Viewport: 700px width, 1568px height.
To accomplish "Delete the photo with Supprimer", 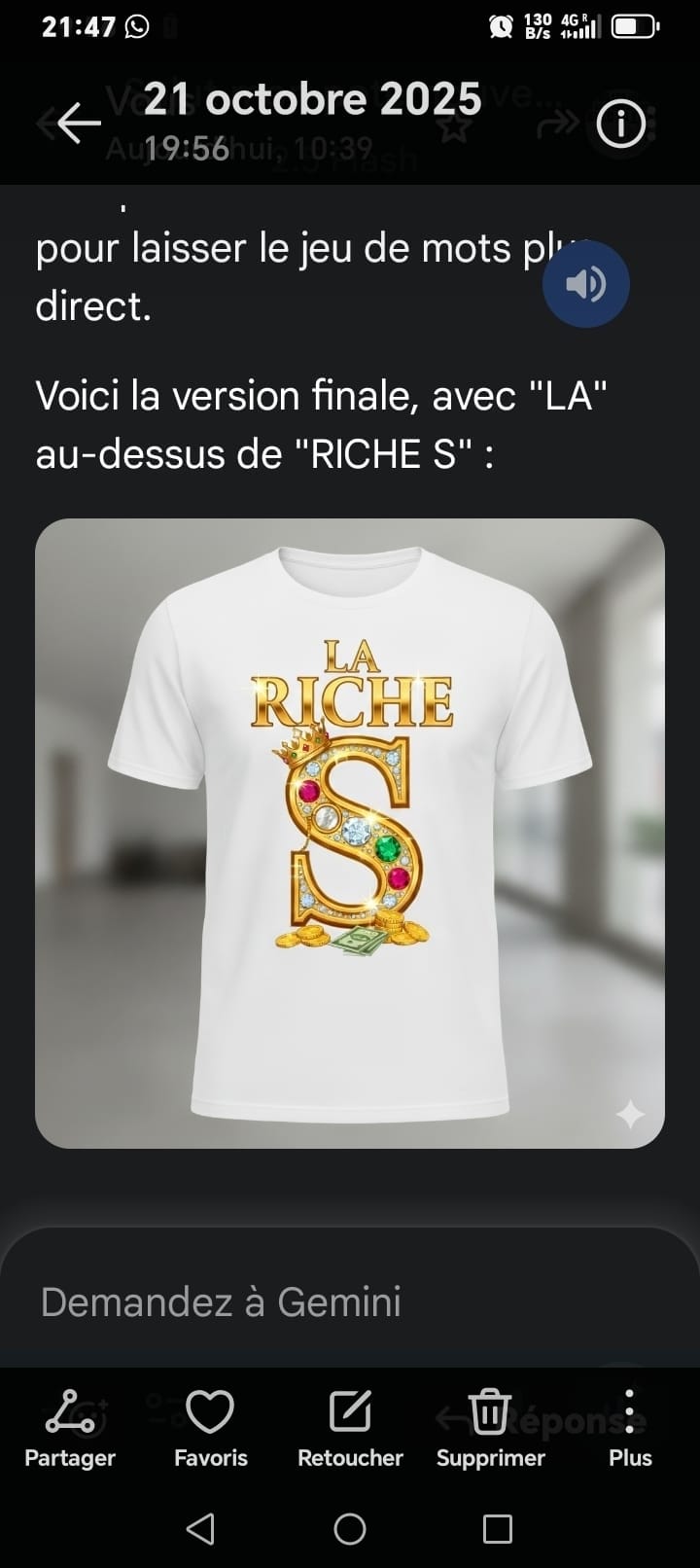I will click(490, 1427).
